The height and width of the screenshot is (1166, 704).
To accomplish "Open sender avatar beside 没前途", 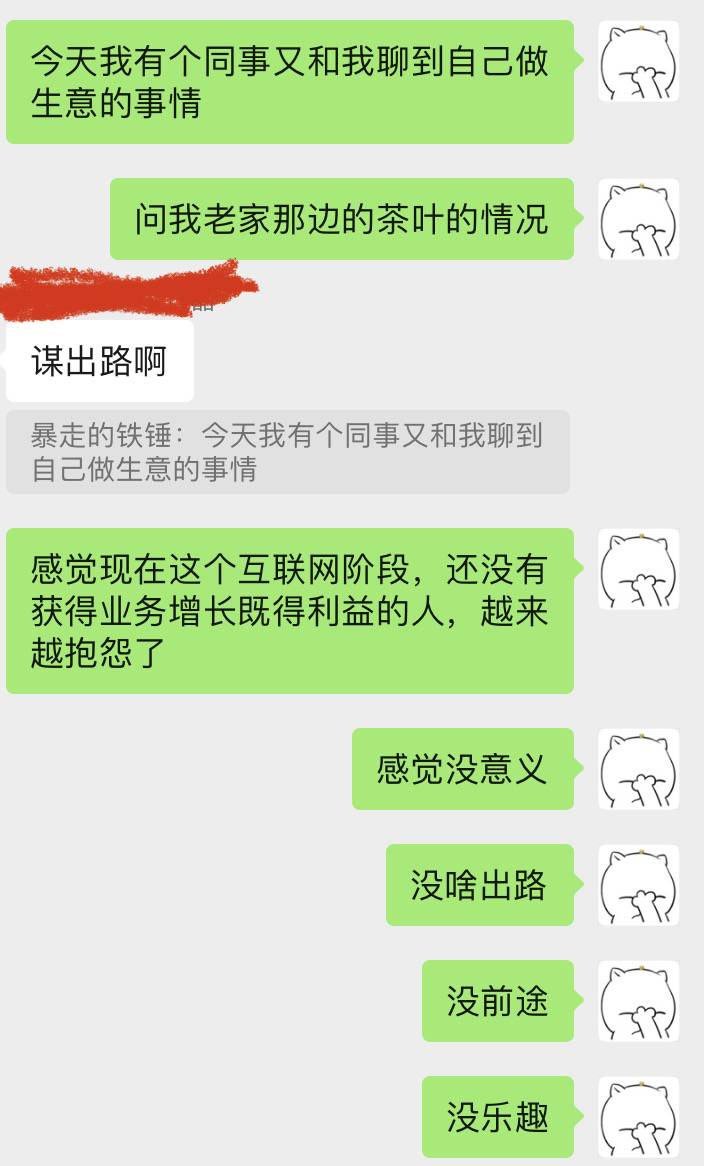I will pyautogui.click(x=638, y=1001).
